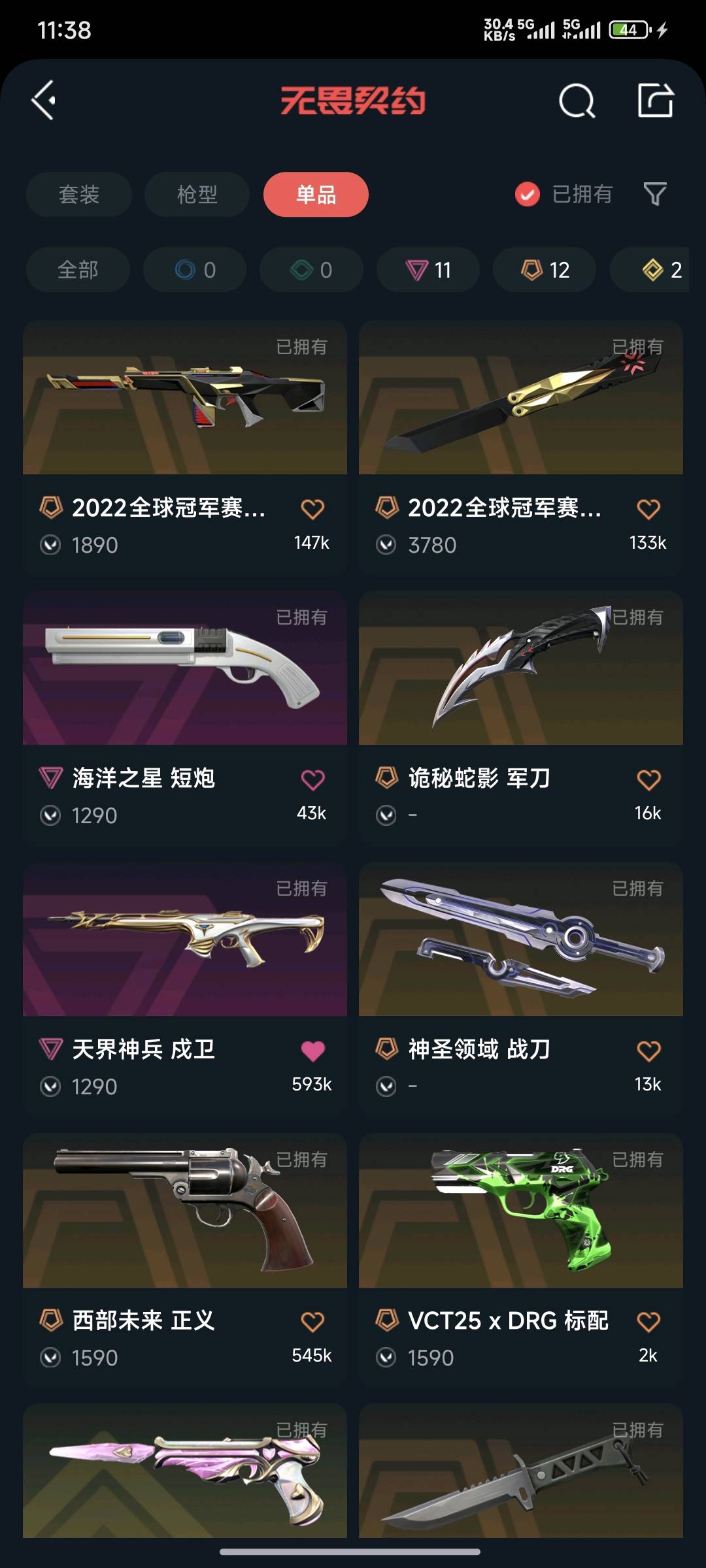Image resolution: width=706 pixels, height=1568 pixels.
Task: Toggle the 已拥有 checkbox filter
Action: [x=528, y=194]
